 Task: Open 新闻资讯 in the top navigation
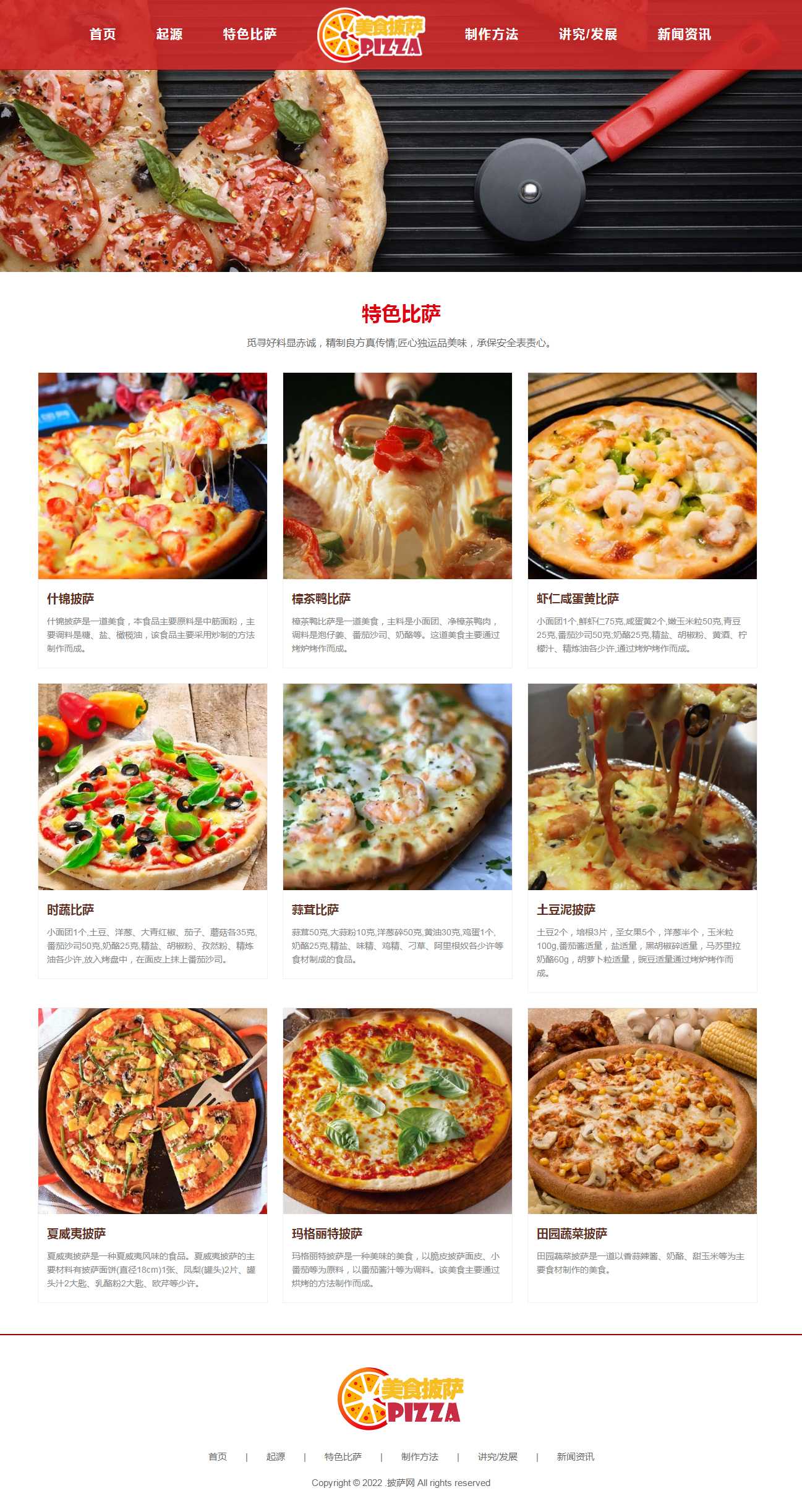pos(684,35)
